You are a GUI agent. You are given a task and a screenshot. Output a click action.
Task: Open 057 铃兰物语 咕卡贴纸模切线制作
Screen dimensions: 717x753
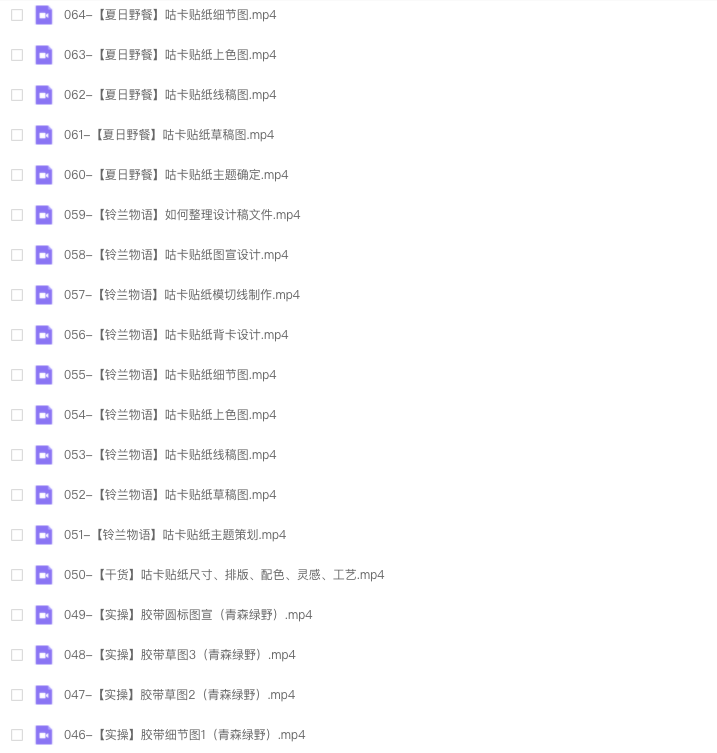tap(181, 295)
